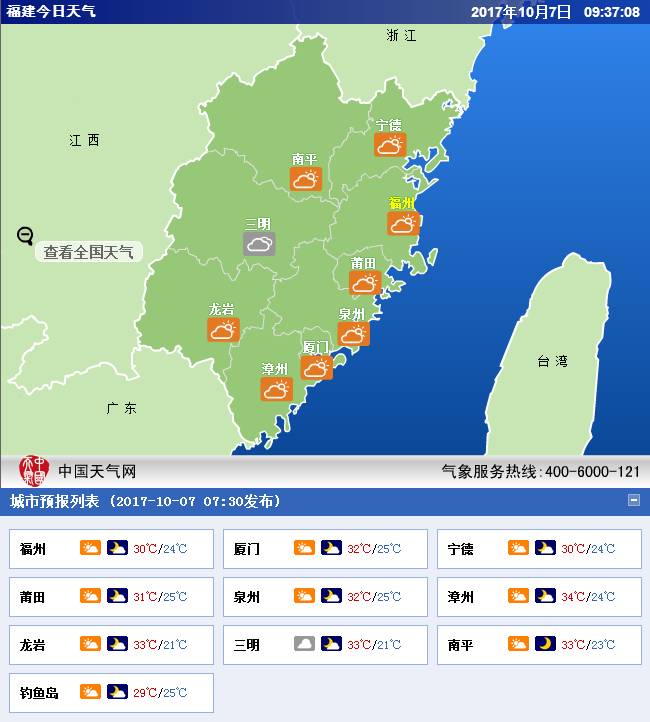Select 龙岩 weather icon on the map
The width and height of the screenshot is (650, 722).
pos(223,330)
